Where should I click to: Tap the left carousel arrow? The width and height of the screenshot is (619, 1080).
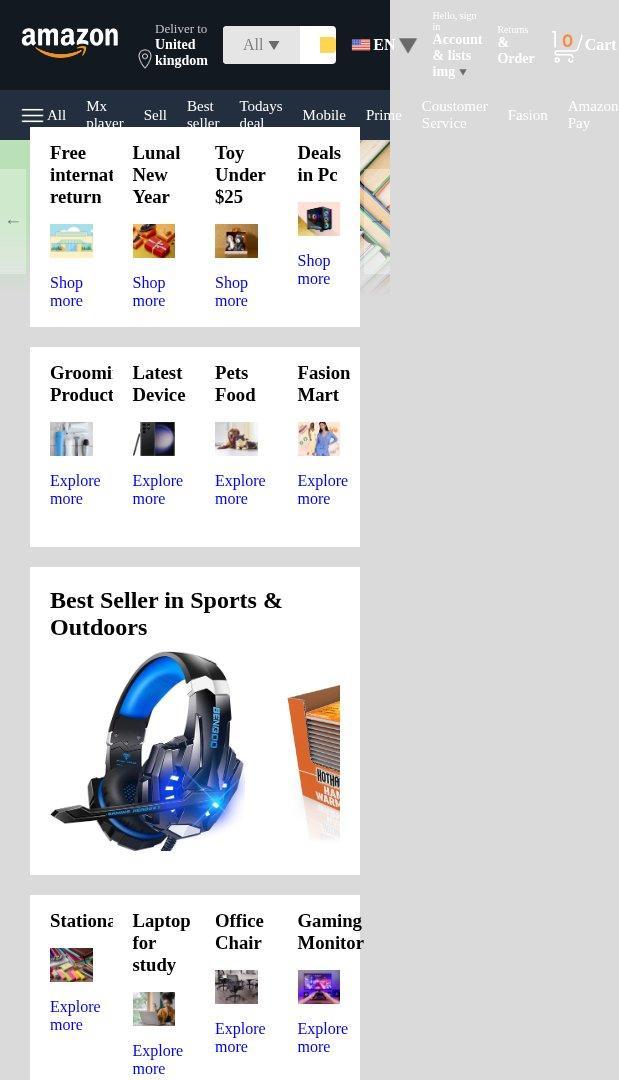[x=13, y=221]
